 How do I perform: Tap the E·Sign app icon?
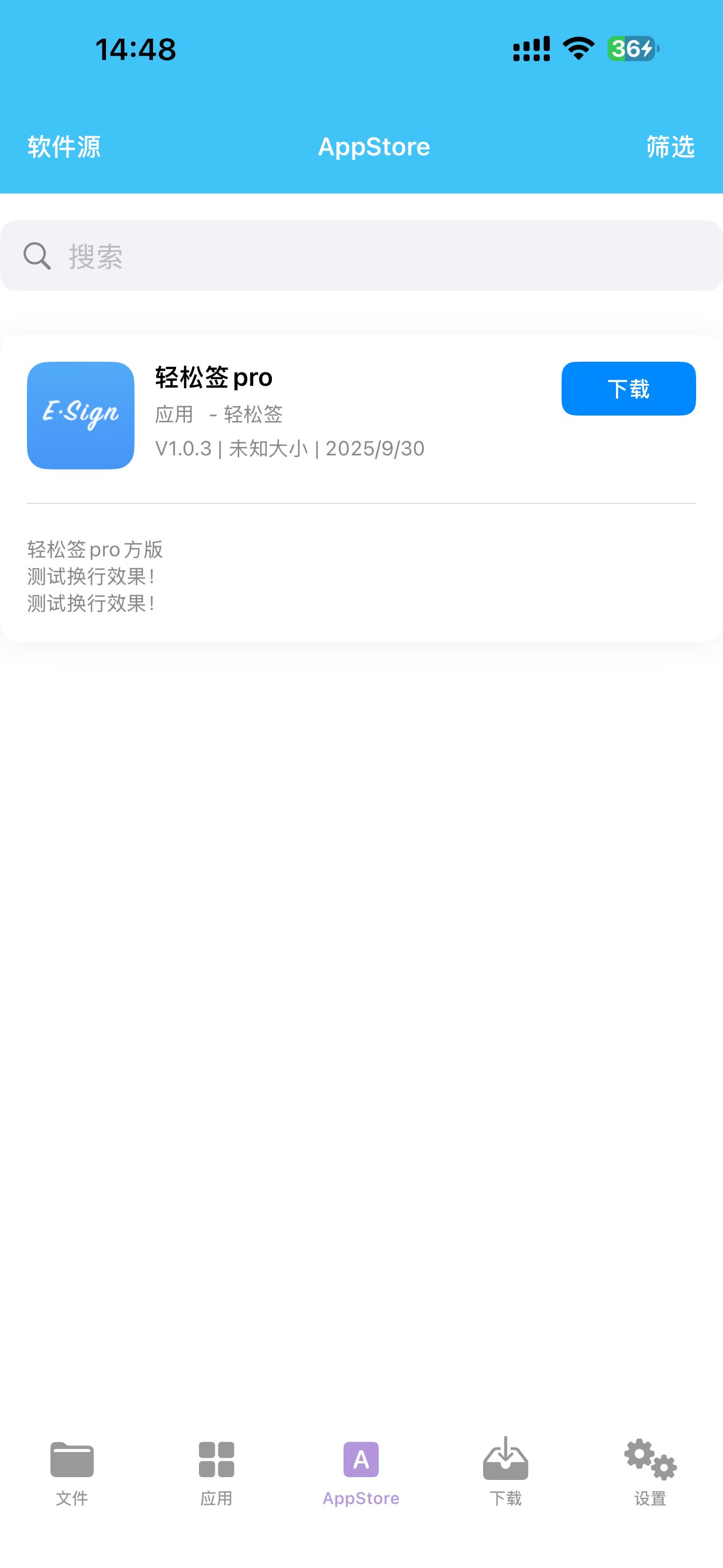(80, 416)
